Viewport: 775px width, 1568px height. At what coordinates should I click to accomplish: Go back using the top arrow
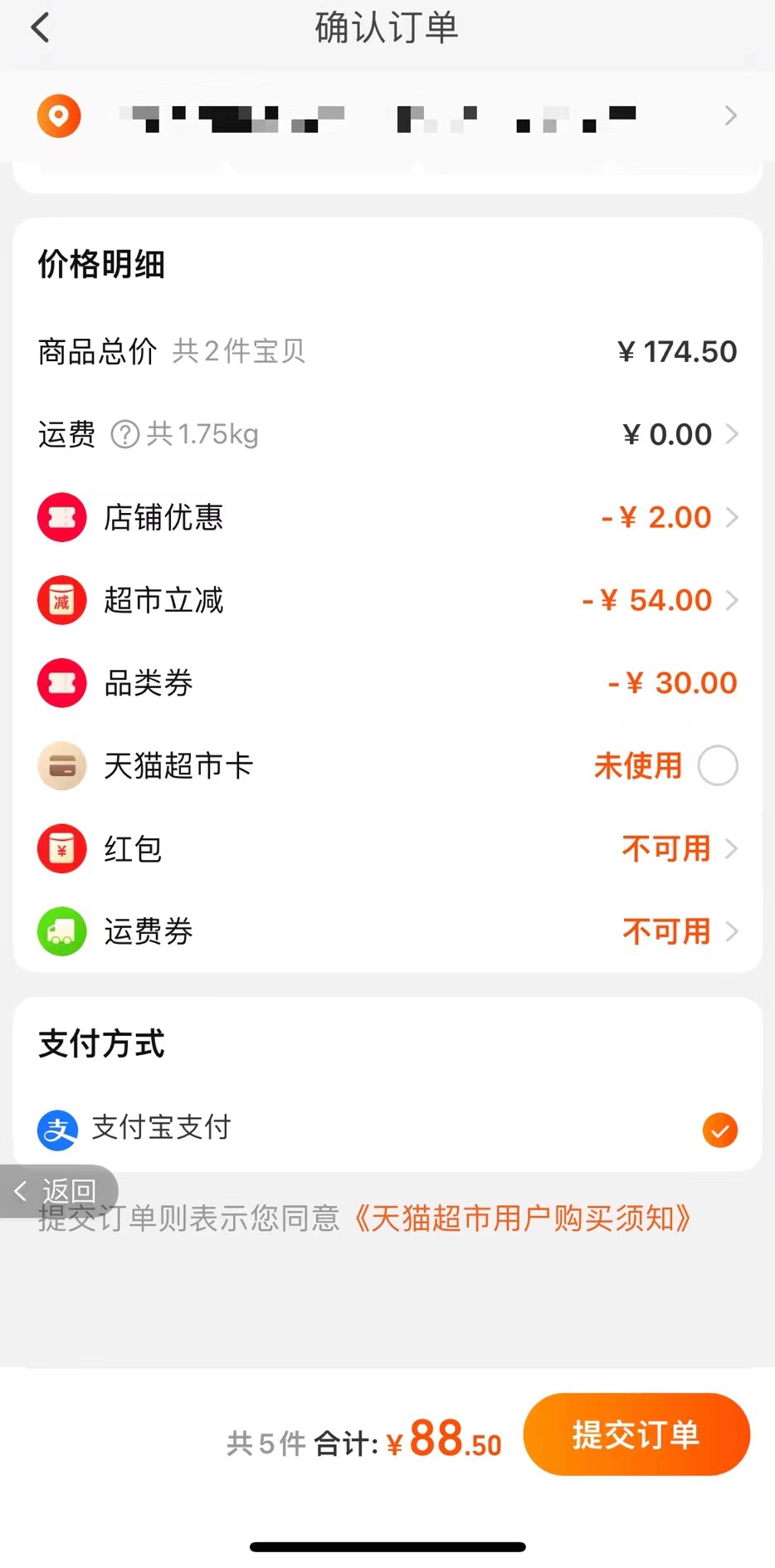click(40, 27)
